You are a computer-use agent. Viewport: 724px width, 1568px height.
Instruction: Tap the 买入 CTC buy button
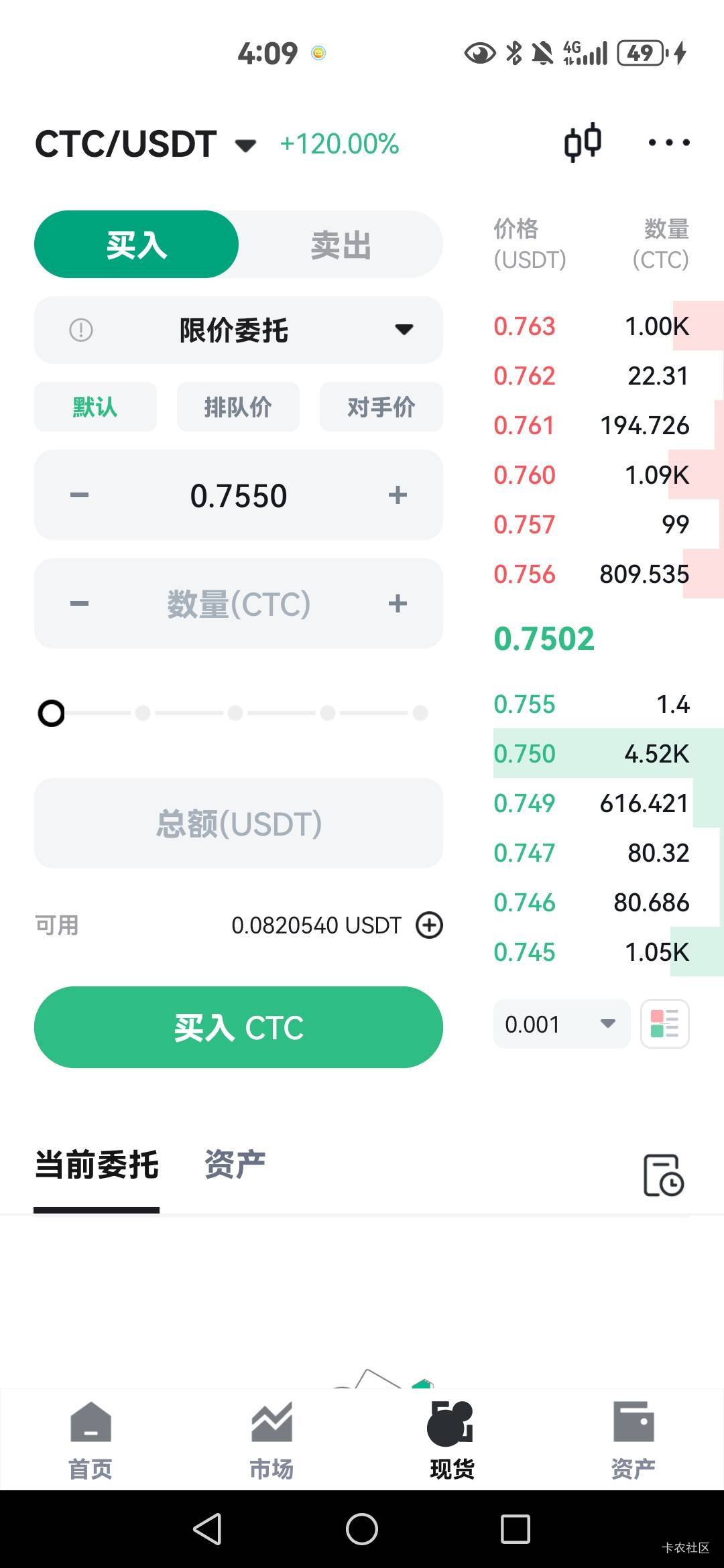pos(239,1027)
